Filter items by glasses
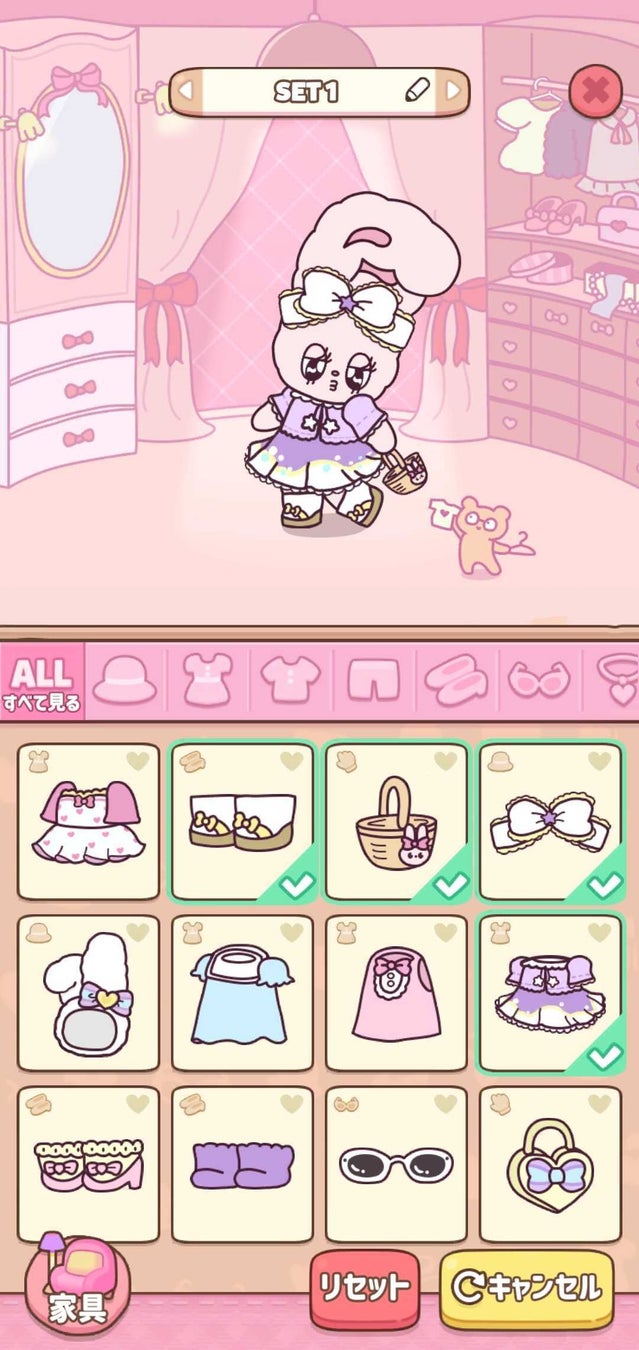Viewport: 639px width, 1350px height. coord(539,681)
